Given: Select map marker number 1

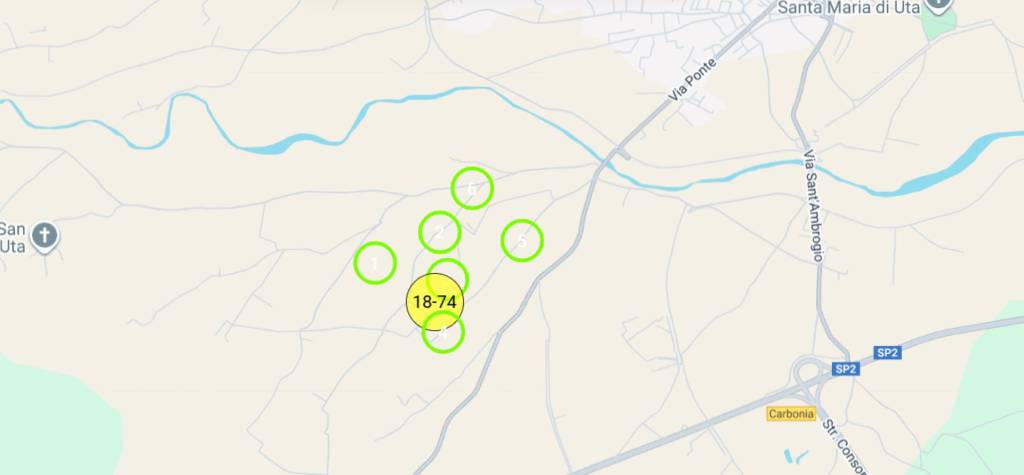Looking at the screenshot, I should pyautogui.click(x=375, y=263).
